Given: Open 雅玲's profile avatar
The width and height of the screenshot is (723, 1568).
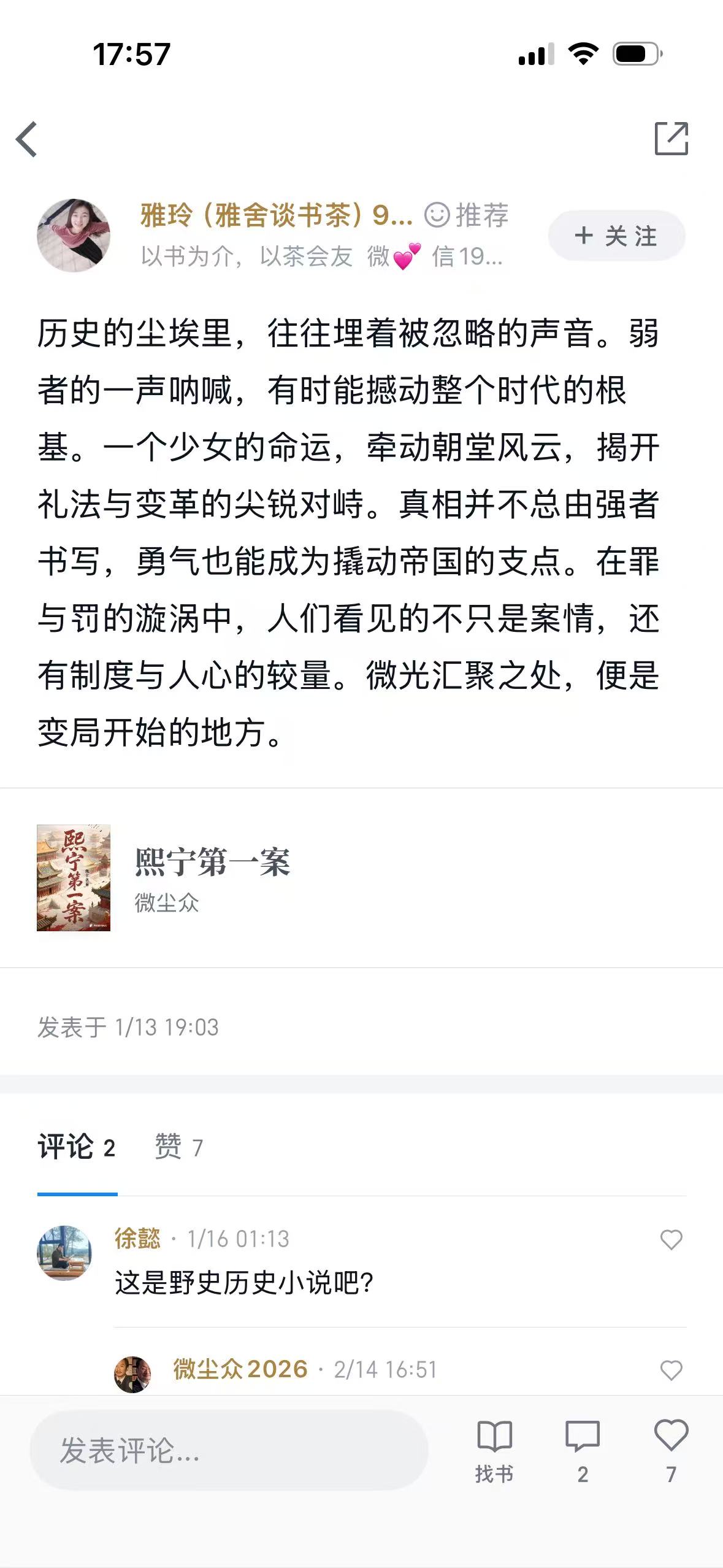Looking at the screenshot, I should [74, 235].
